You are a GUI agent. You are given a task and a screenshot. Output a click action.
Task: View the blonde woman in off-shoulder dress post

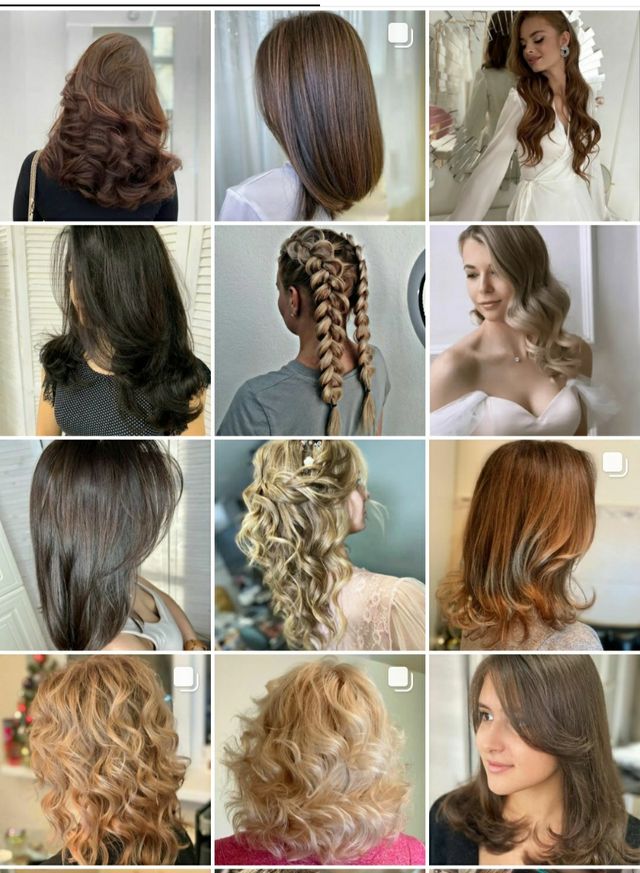pyautogui.click(x=534, y=330)
